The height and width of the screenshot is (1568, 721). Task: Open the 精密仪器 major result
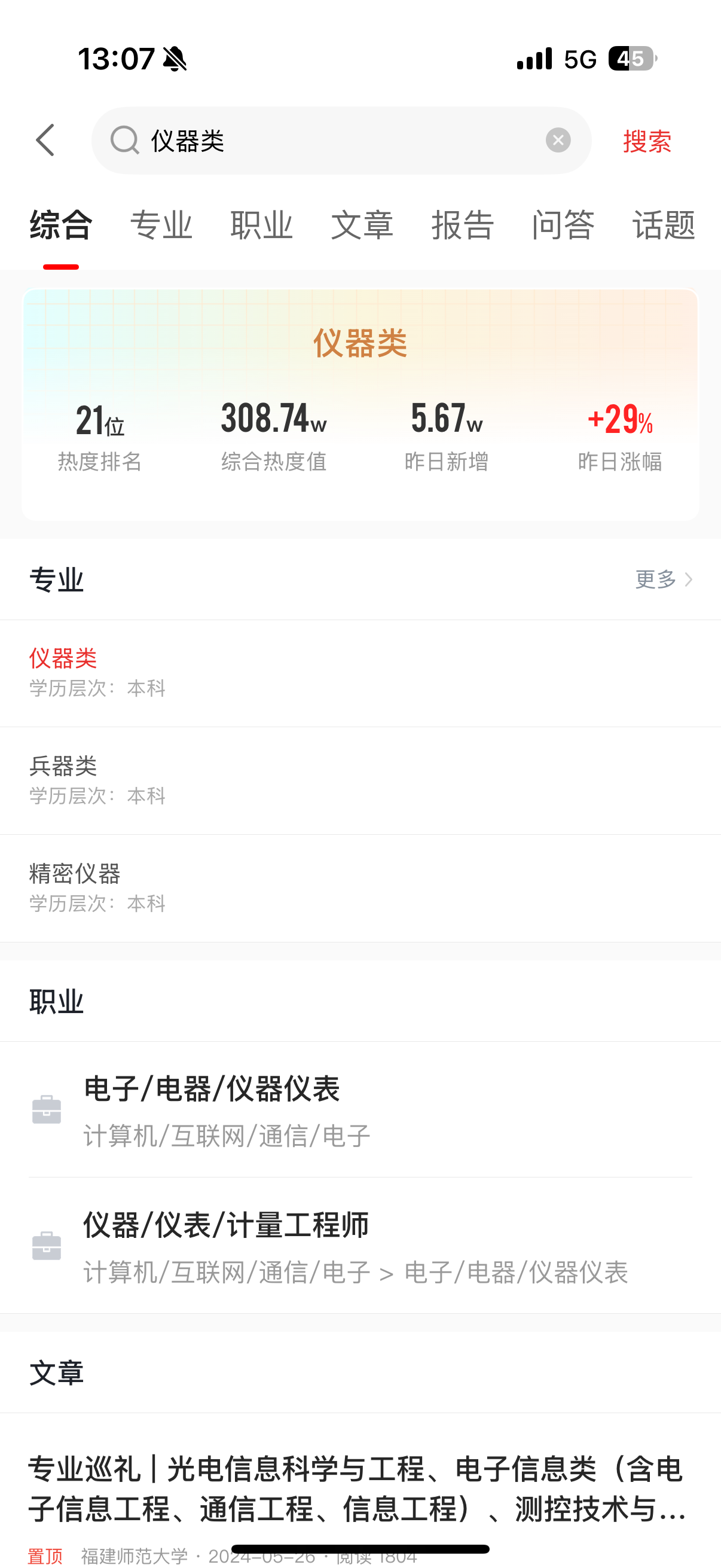point(360,888)
